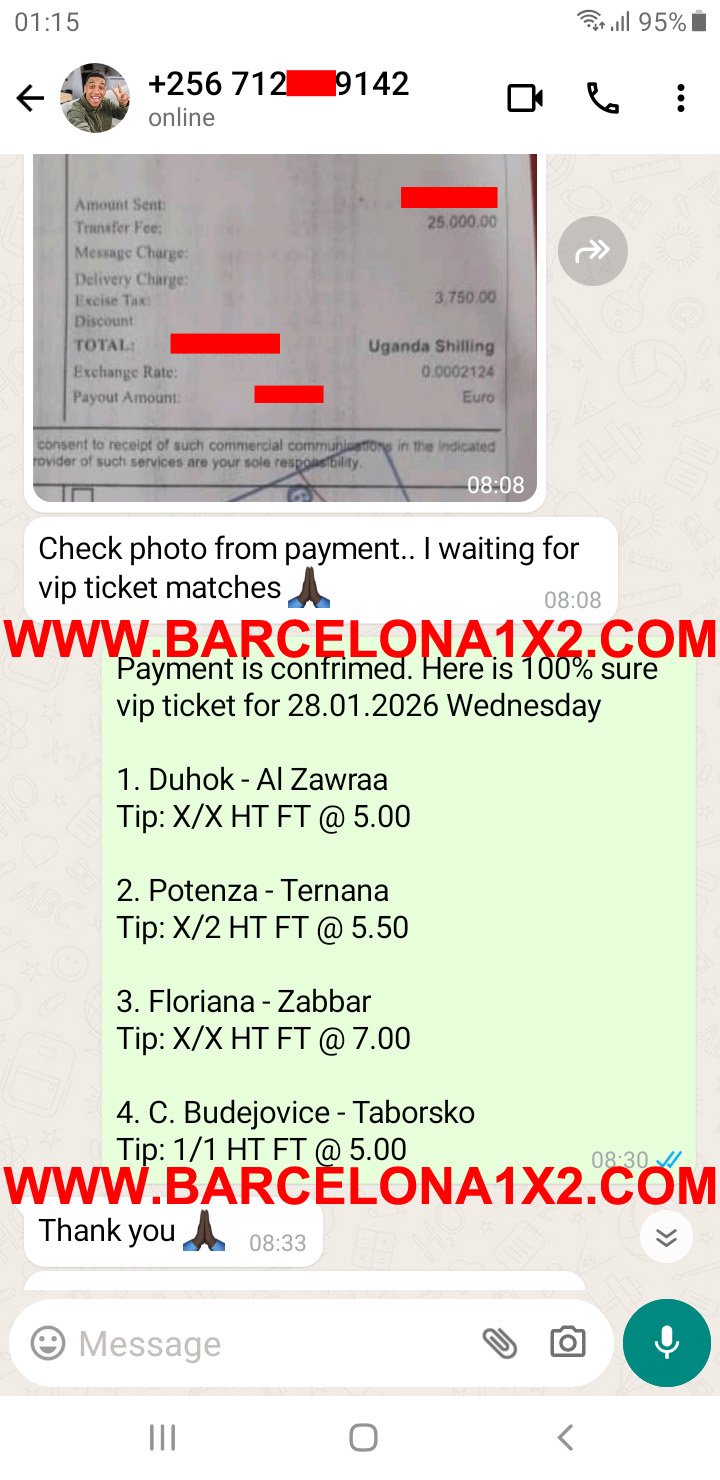The image size is (720, 1480).
Task: Open the camera from the chat
Action: pyautogui.click(x=567, y=1343)
